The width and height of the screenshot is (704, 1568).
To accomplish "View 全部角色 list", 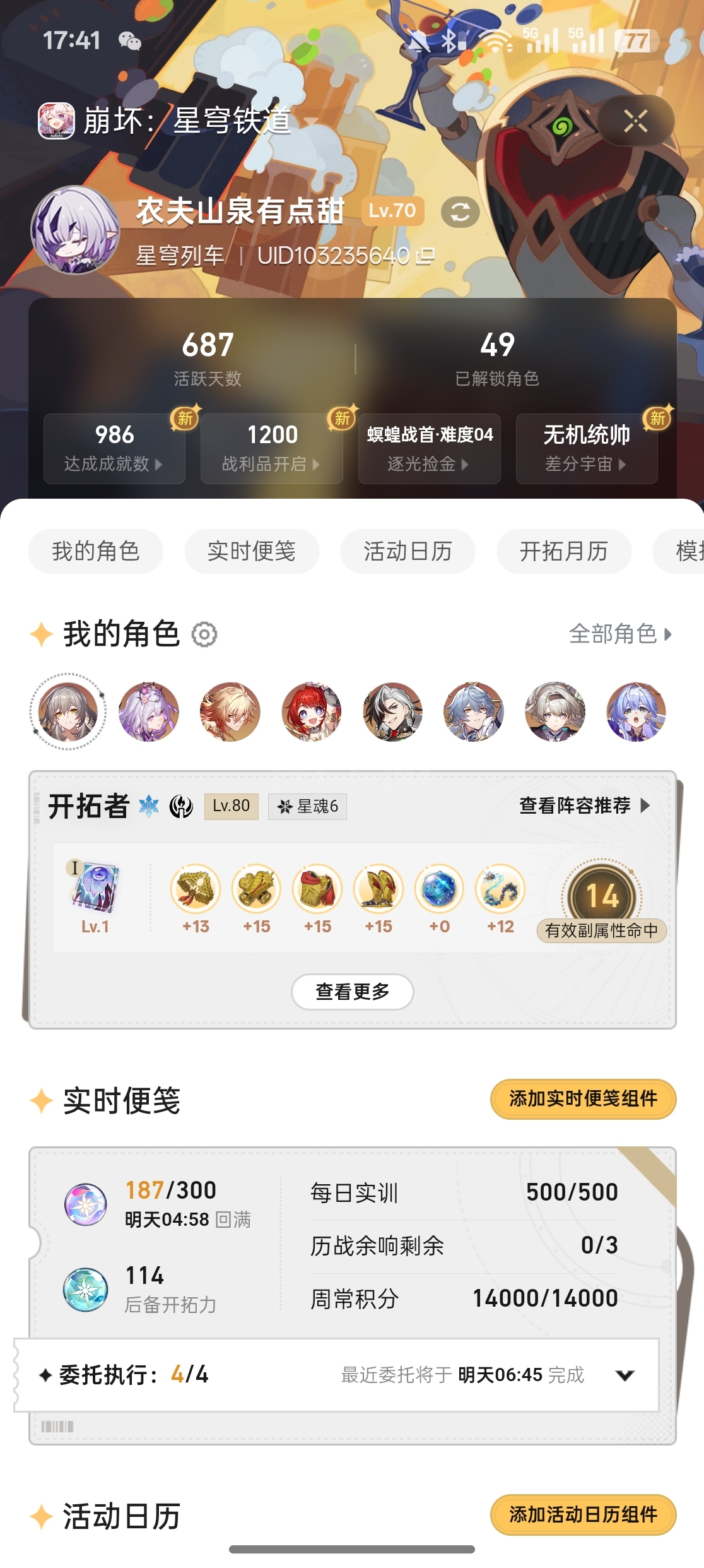I will coord(621,634).
